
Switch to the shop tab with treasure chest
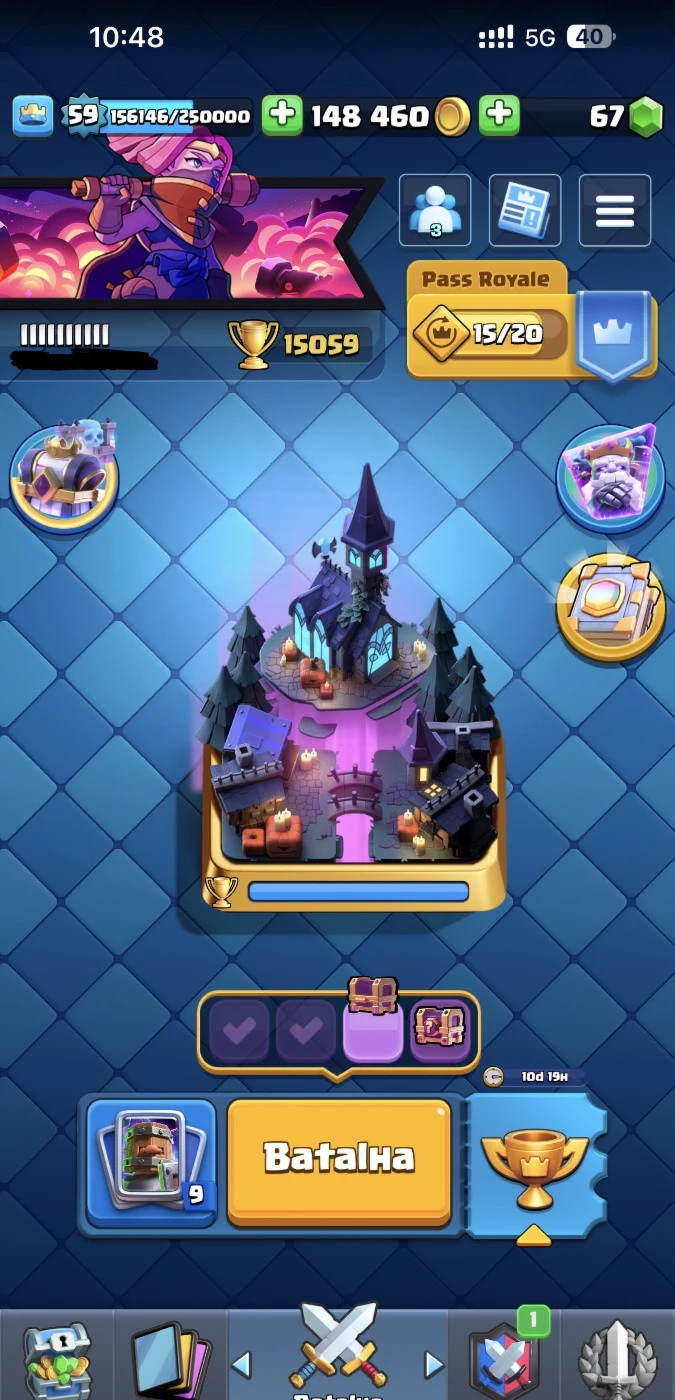(x=57, y=1358)
